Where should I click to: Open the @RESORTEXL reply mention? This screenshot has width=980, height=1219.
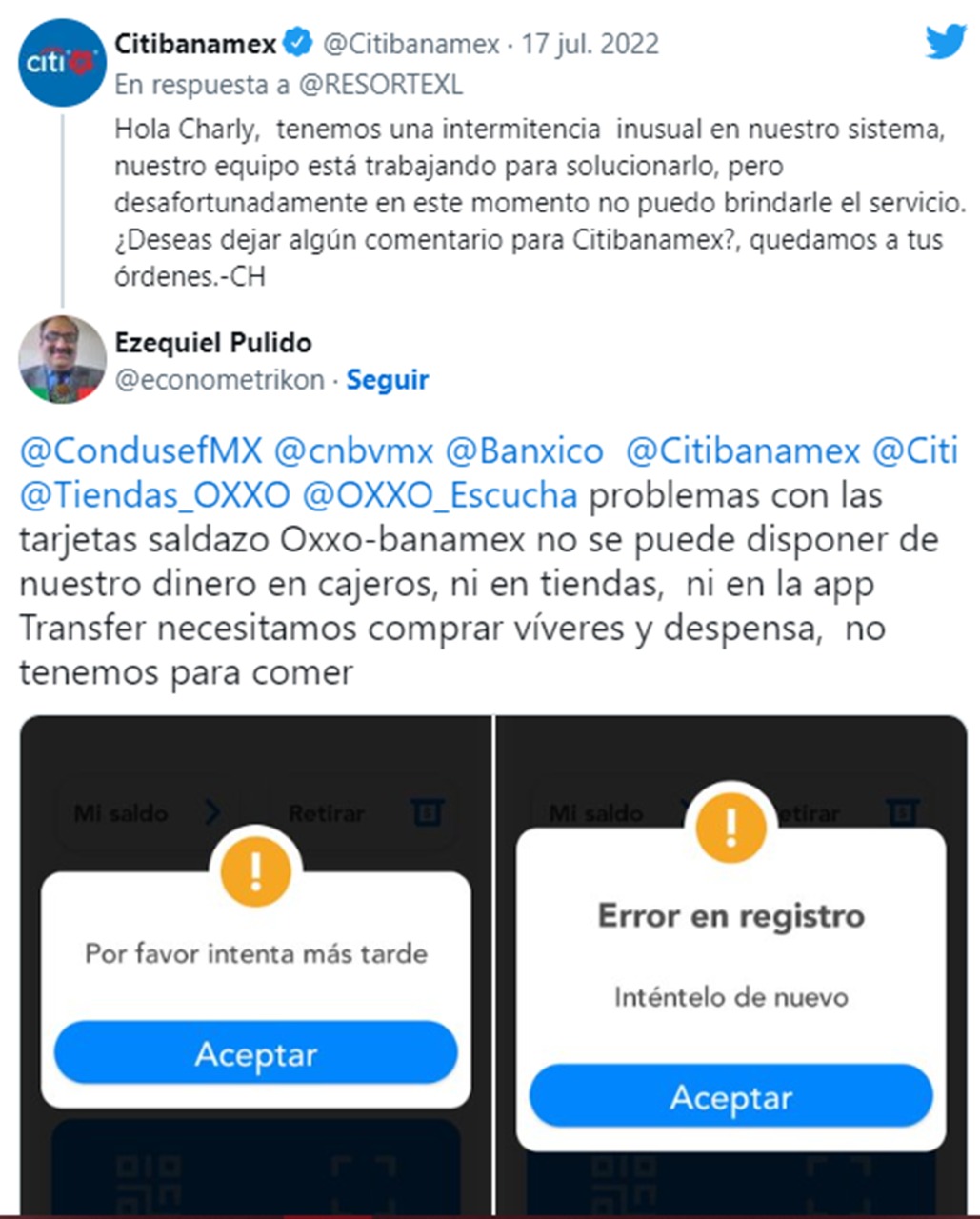pos(380,85)
